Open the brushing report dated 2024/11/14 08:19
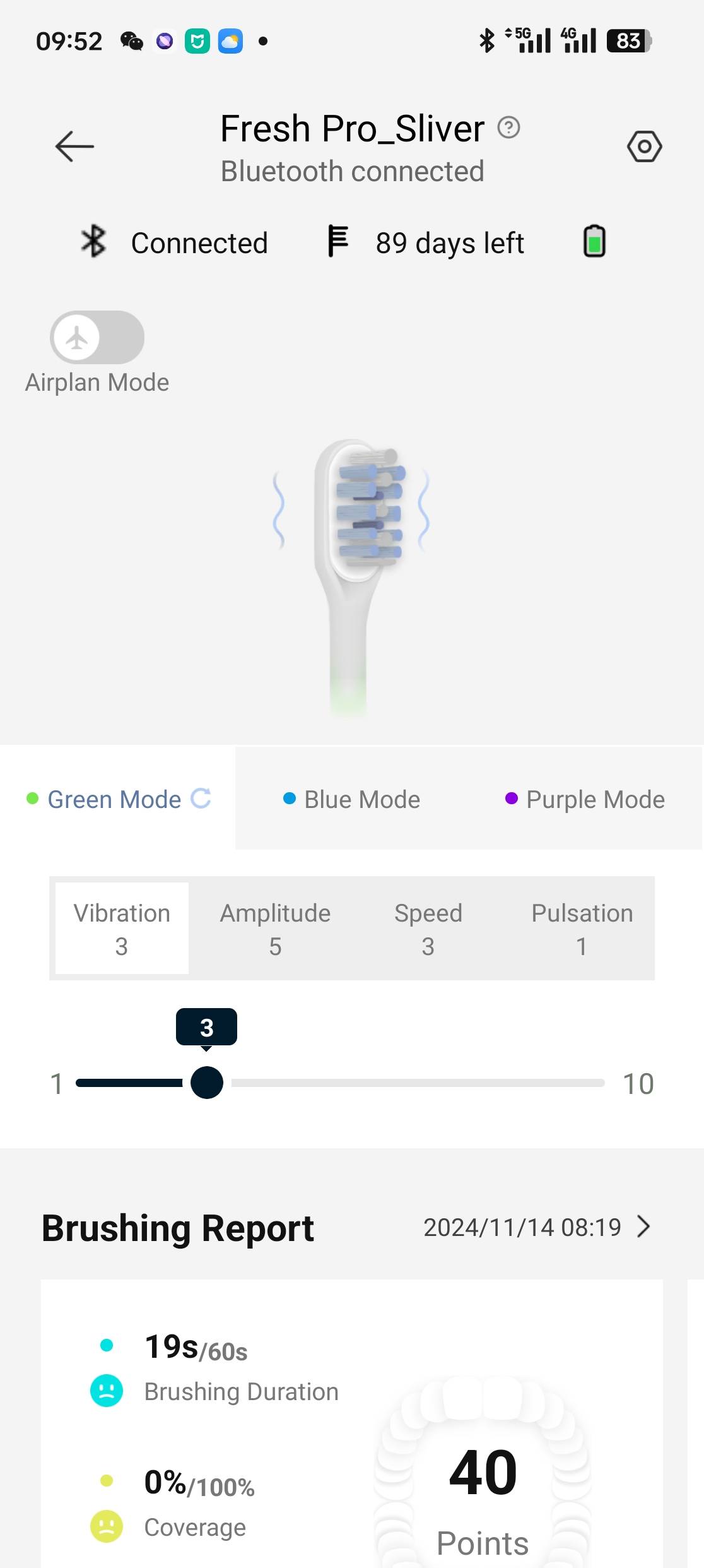 [537, 1227]
